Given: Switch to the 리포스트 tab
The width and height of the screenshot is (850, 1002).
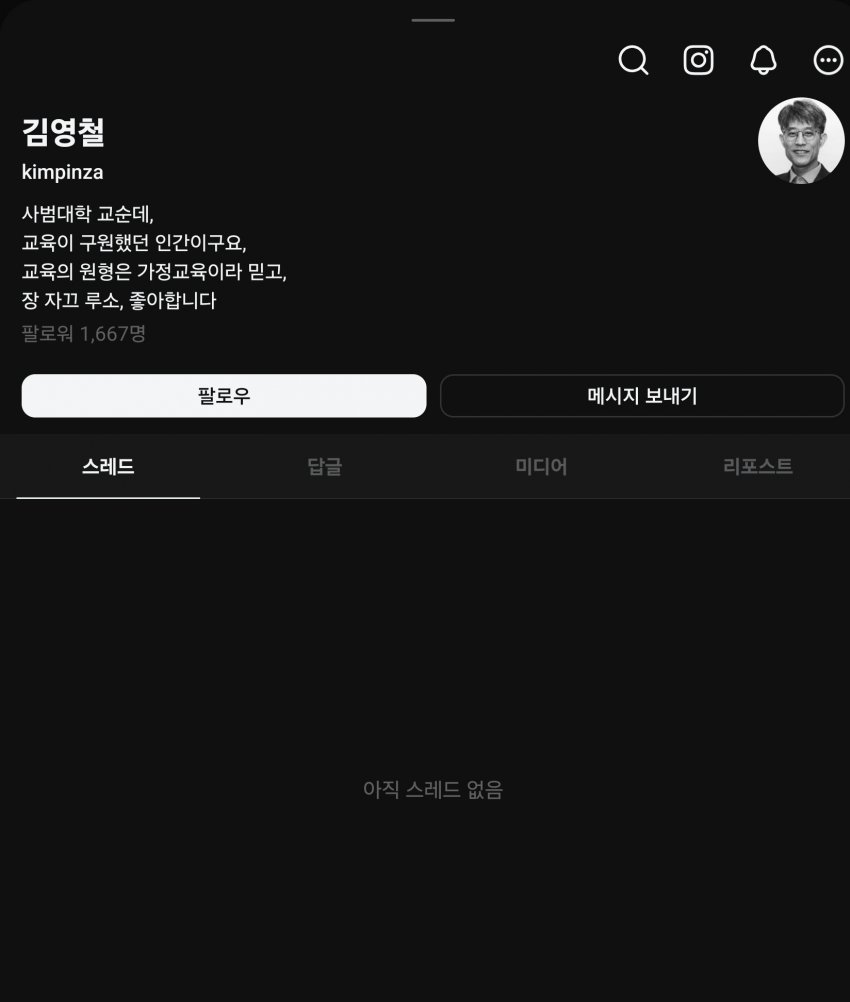Looking at the screenshot, I should (757, 466).
